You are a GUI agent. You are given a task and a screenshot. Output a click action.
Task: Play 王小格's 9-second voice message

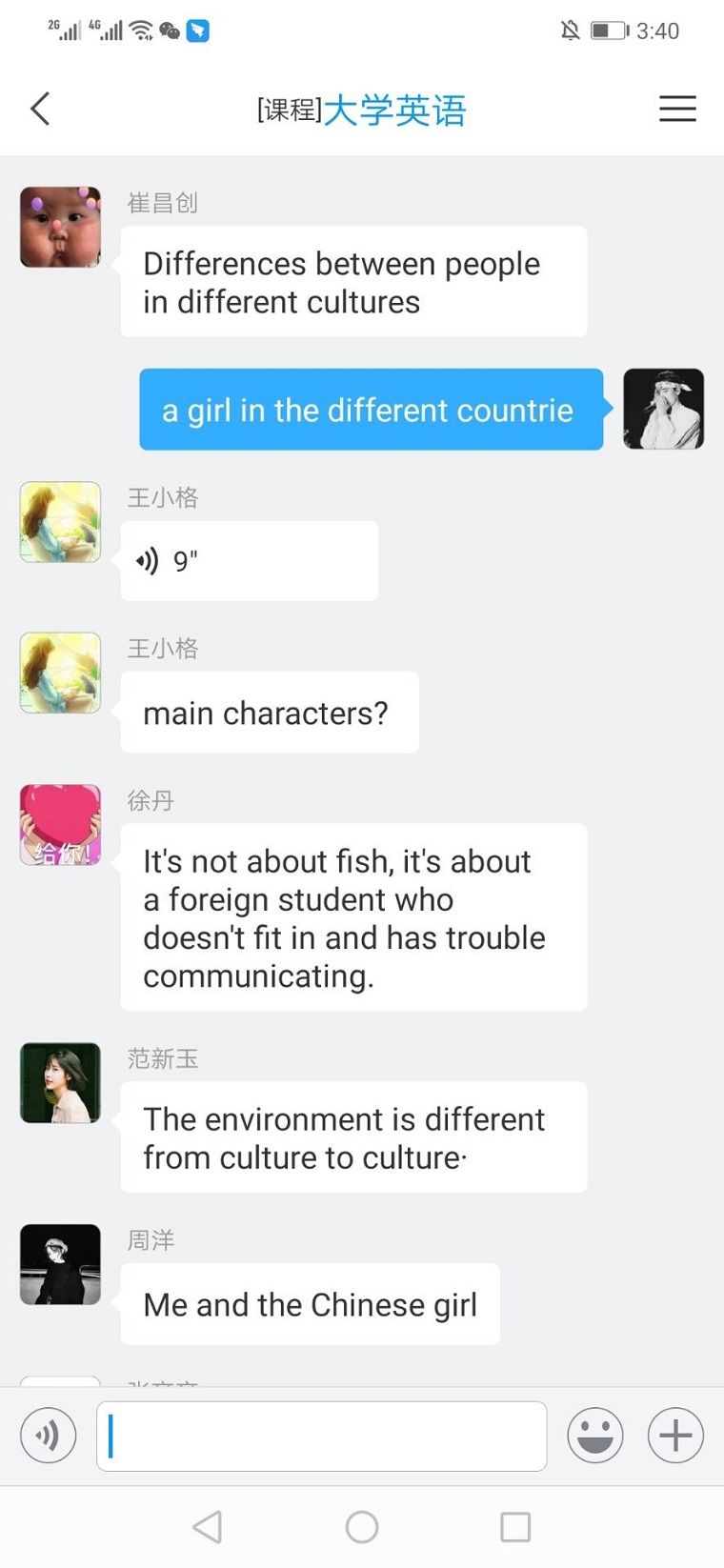click(x=249, y=561)
